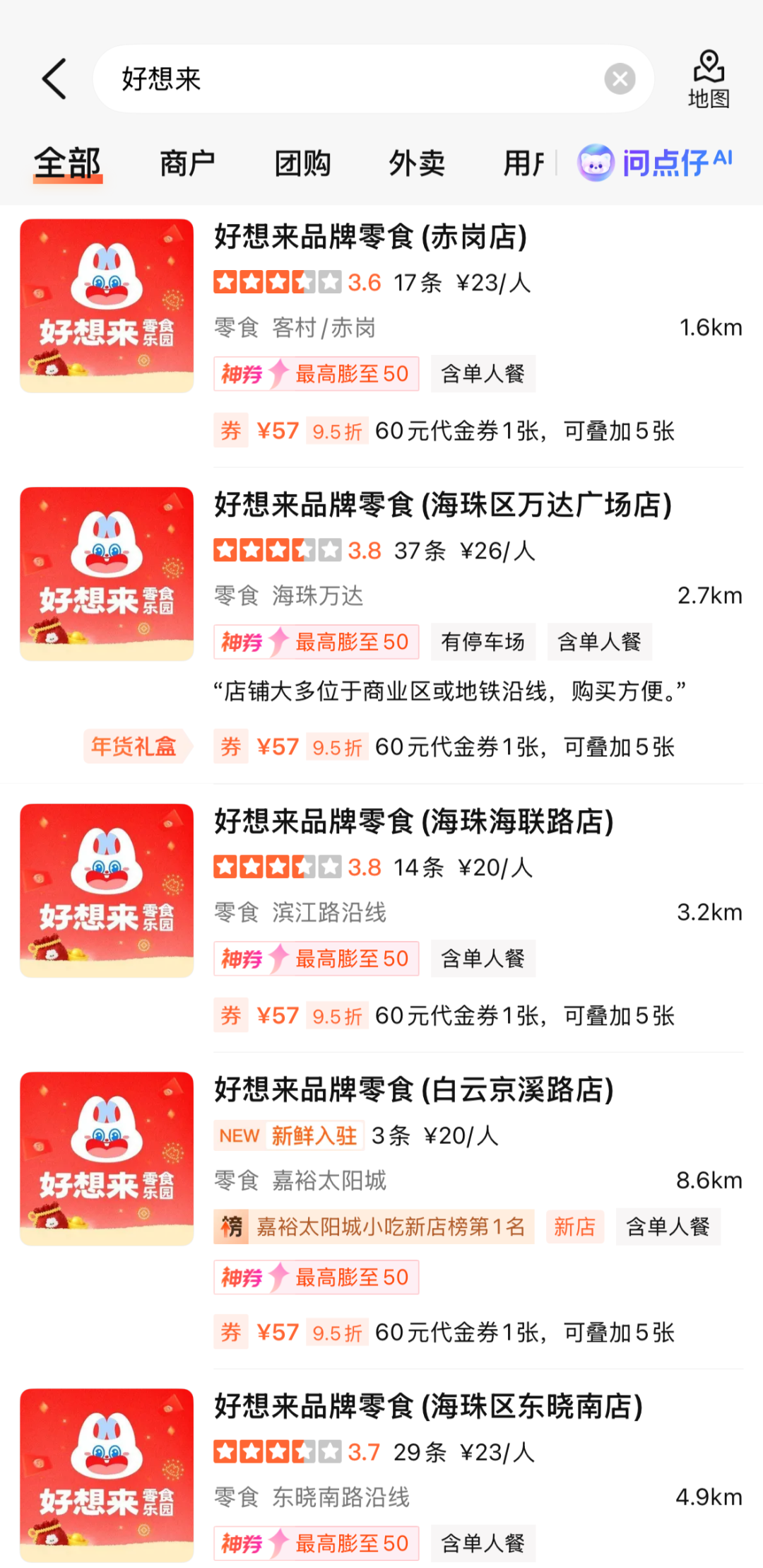Switch to the 商户 tab

[187, 163]
